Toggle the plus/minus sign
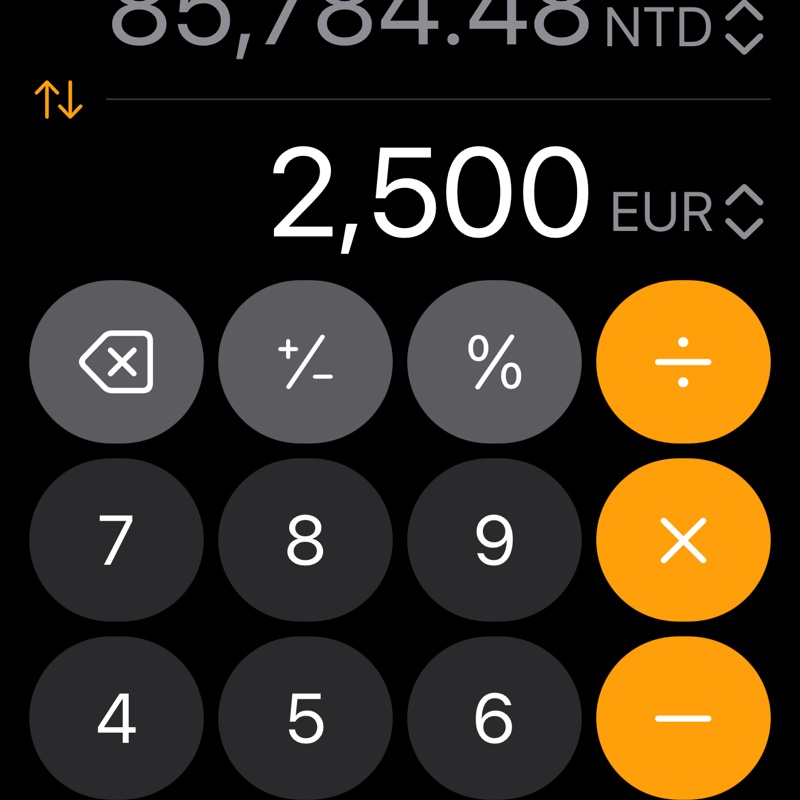The height and width of the screenshot is (800, 800). [305, 361]
